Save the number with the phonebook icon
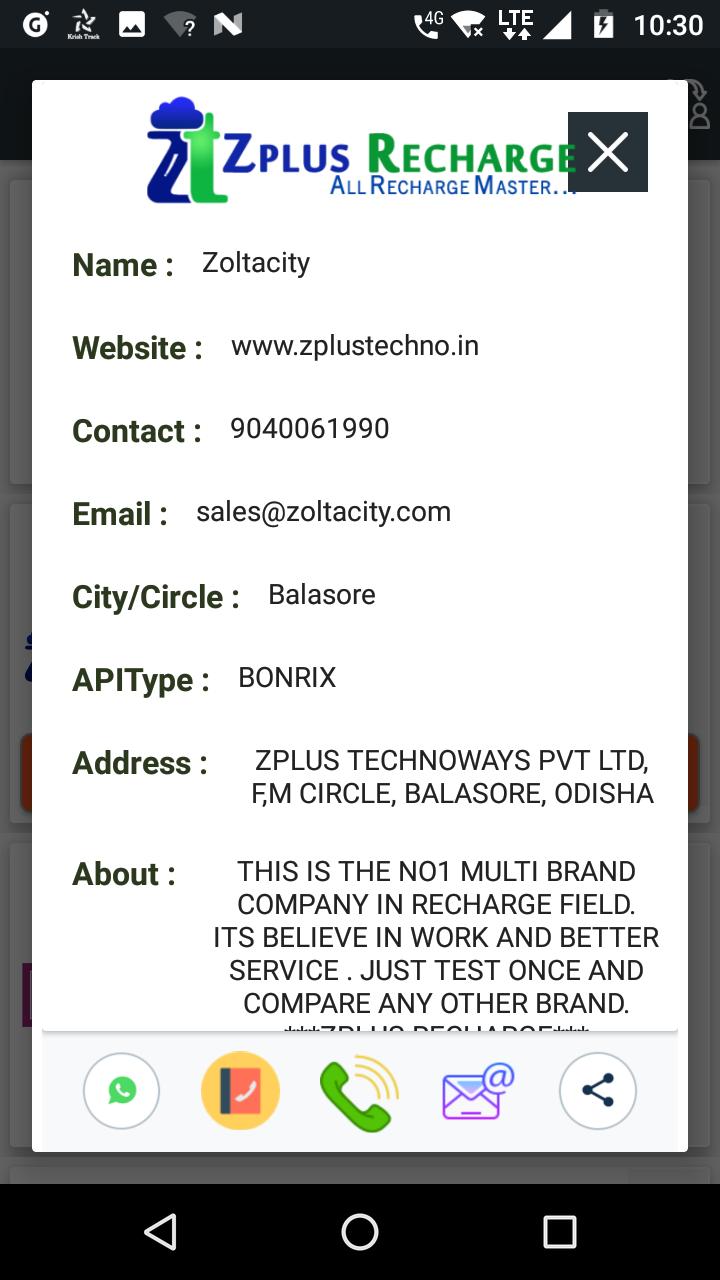Viewport: 720px width, 1280px height. 240,1091
